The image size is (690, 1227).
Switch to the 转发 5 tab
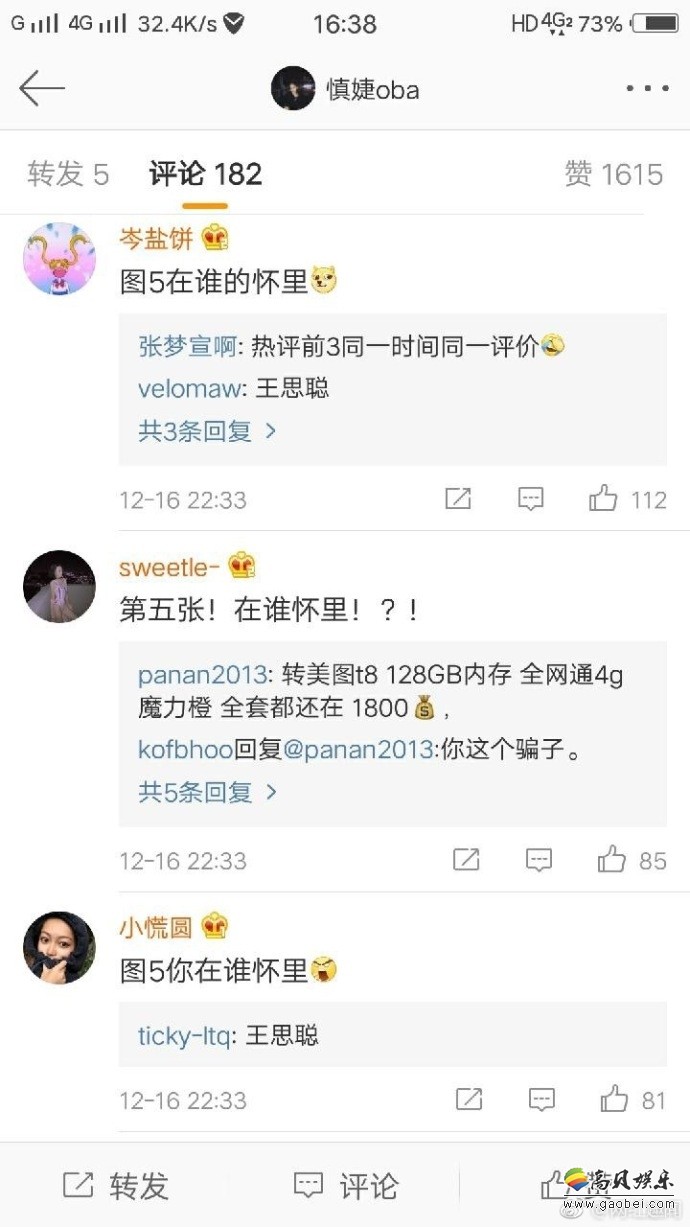click(x=68, y=175)
